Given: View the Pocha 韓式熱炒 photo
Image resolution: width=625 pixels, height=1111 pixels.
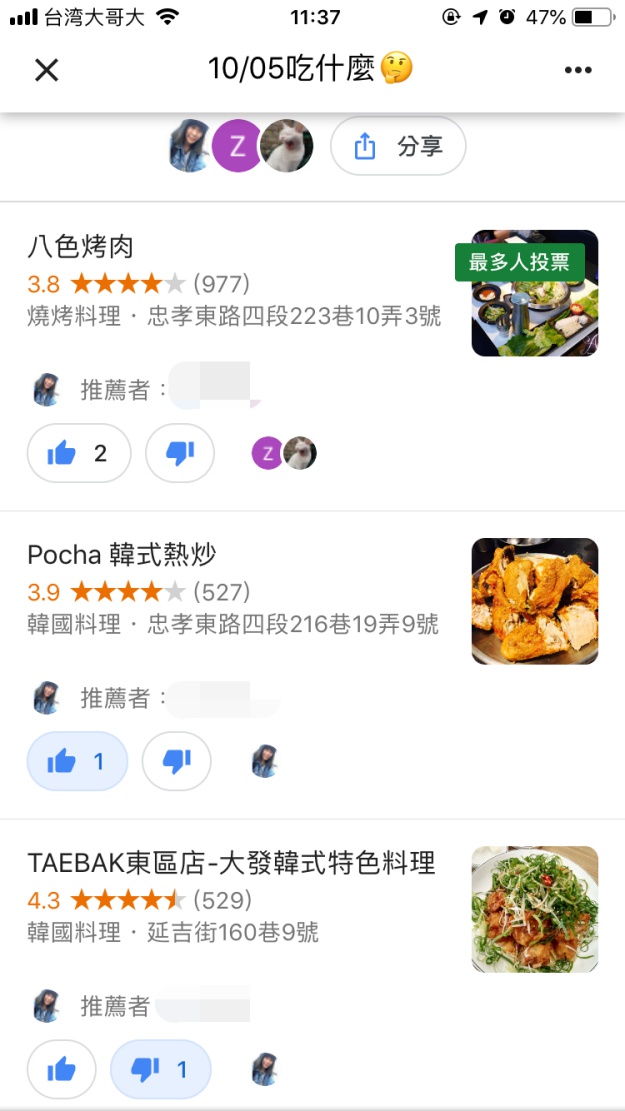Looking at the screenshot, I should [534, 601].
